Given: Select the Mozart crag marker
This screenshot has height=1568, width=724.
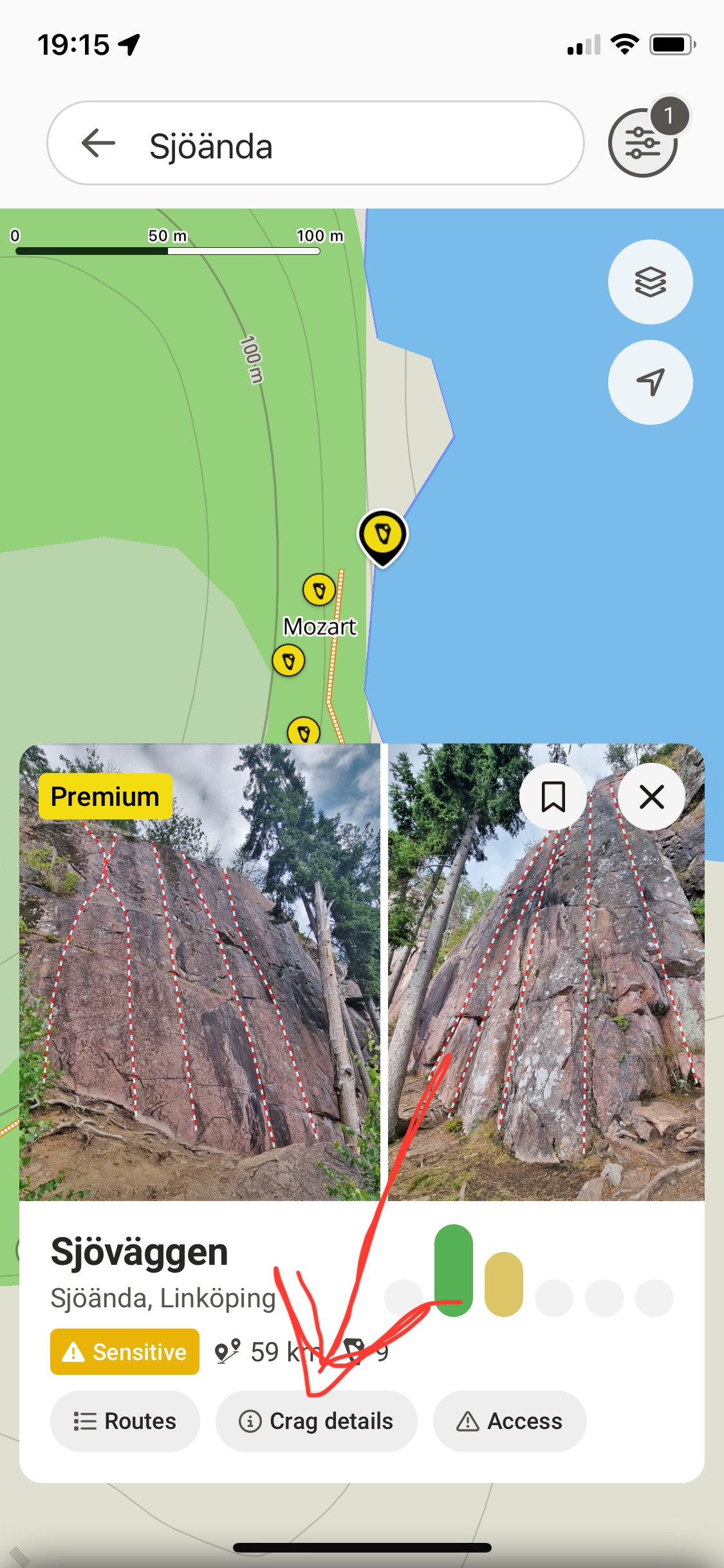Looking at the screenshot, I should pos(319,591).
